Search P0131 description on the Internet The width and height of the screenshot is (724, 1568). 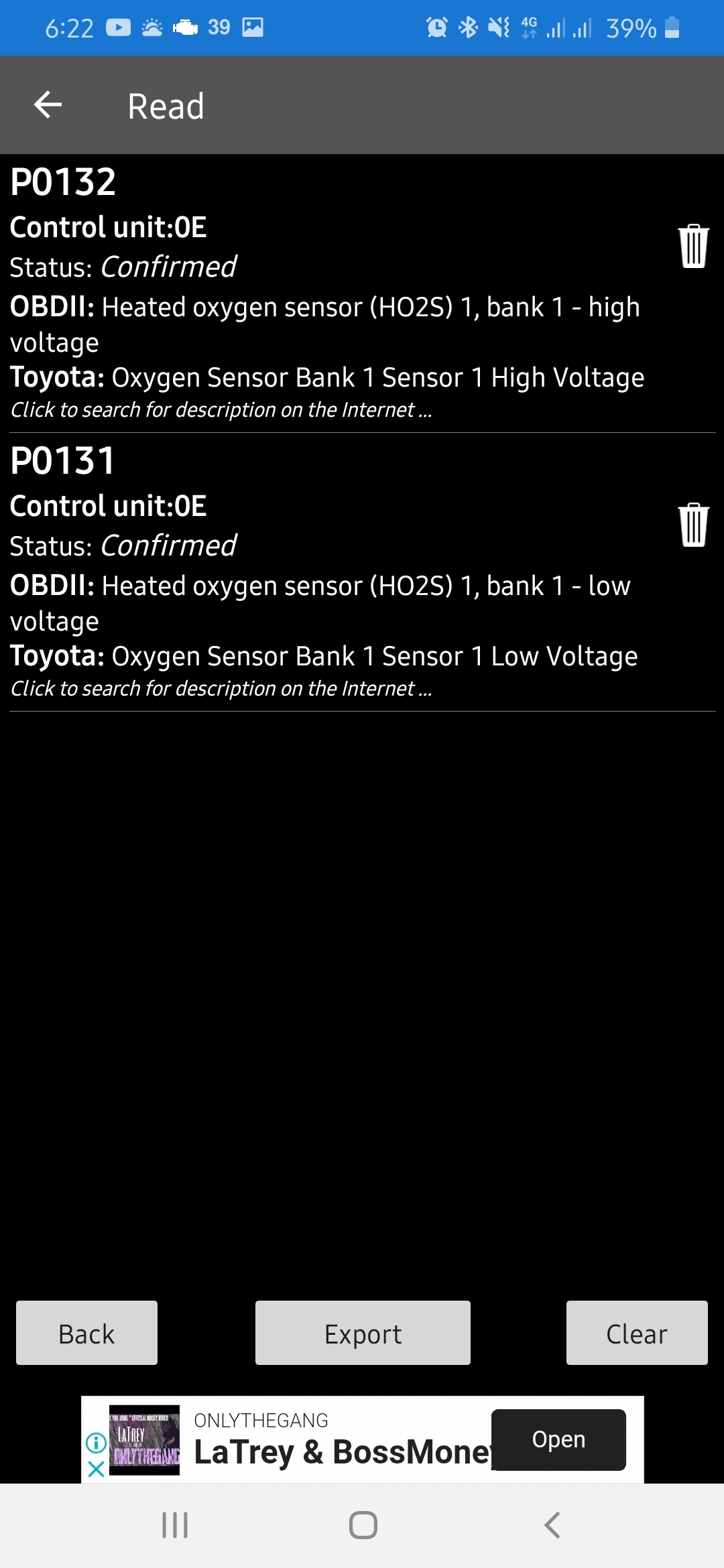point(221,688)
